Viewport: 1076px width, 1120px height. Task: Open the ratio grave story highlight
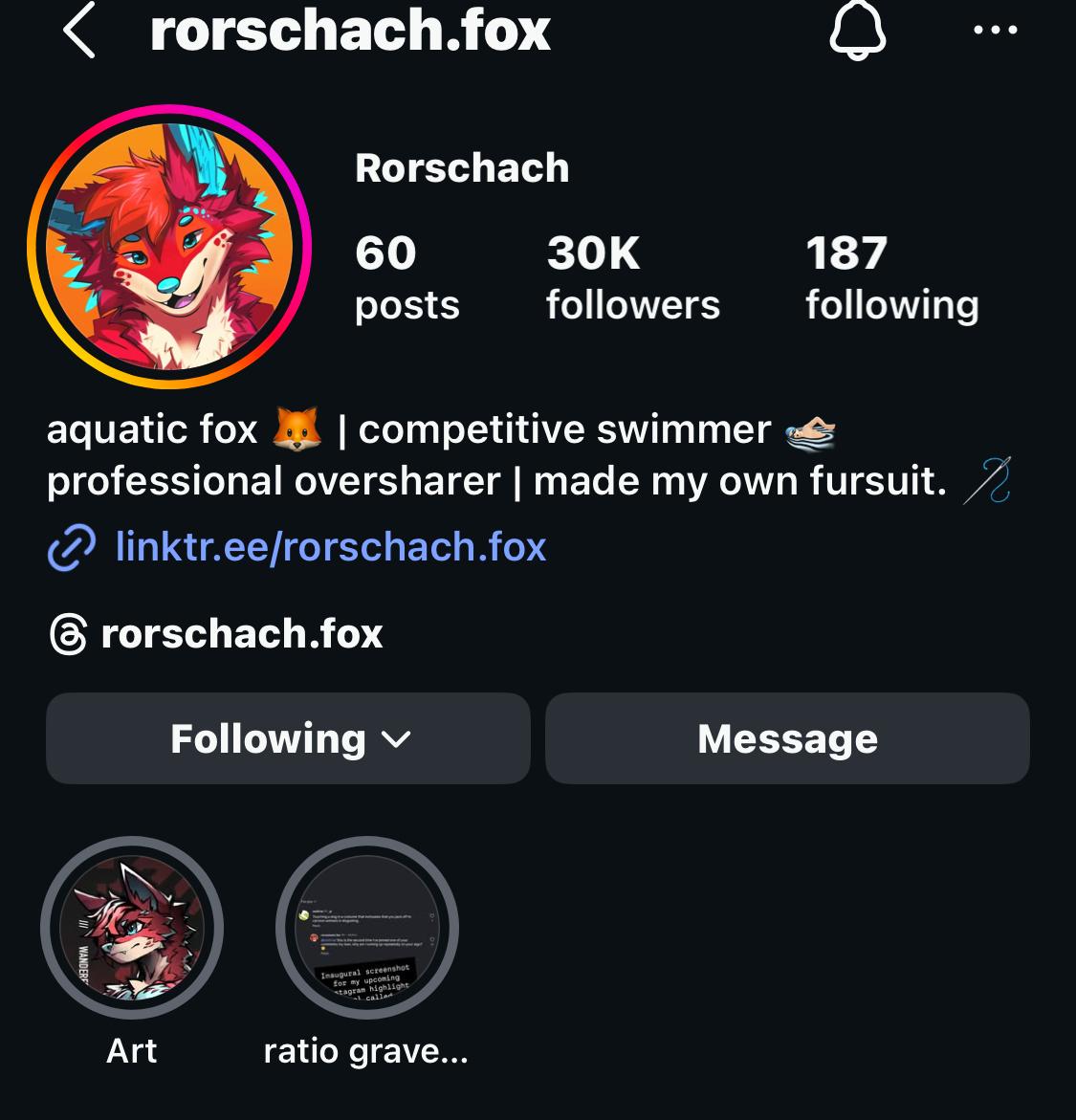click(366, 928)
